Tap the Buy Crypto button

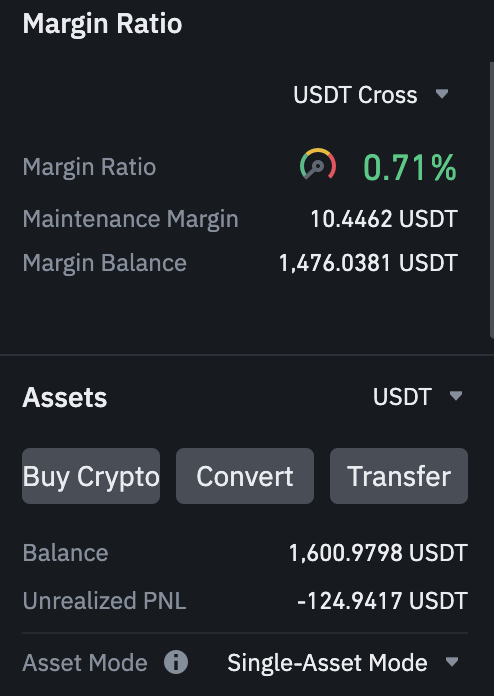point(91,476)
